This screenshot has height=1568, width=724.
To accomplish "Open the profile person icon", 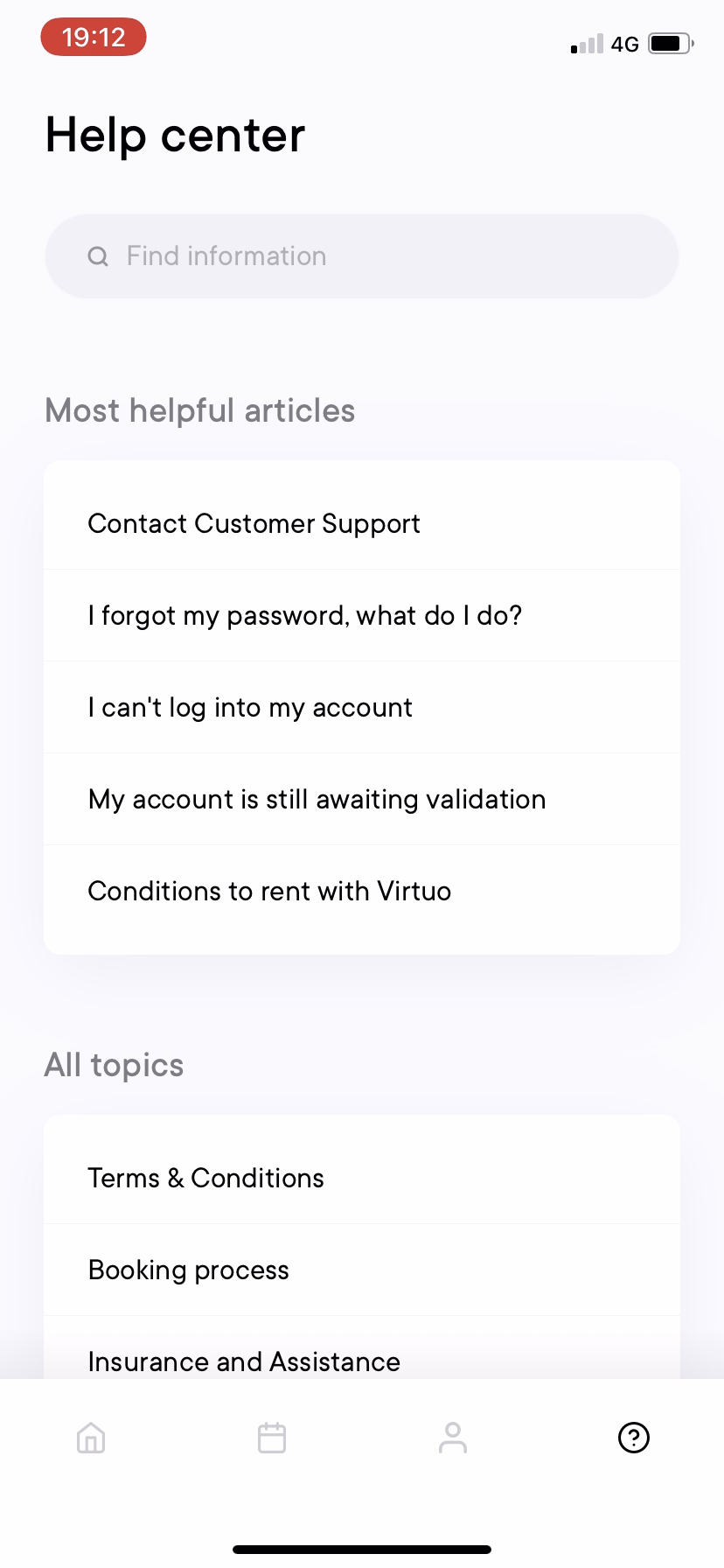I will pyautogui.click(x=452, y=1438).
